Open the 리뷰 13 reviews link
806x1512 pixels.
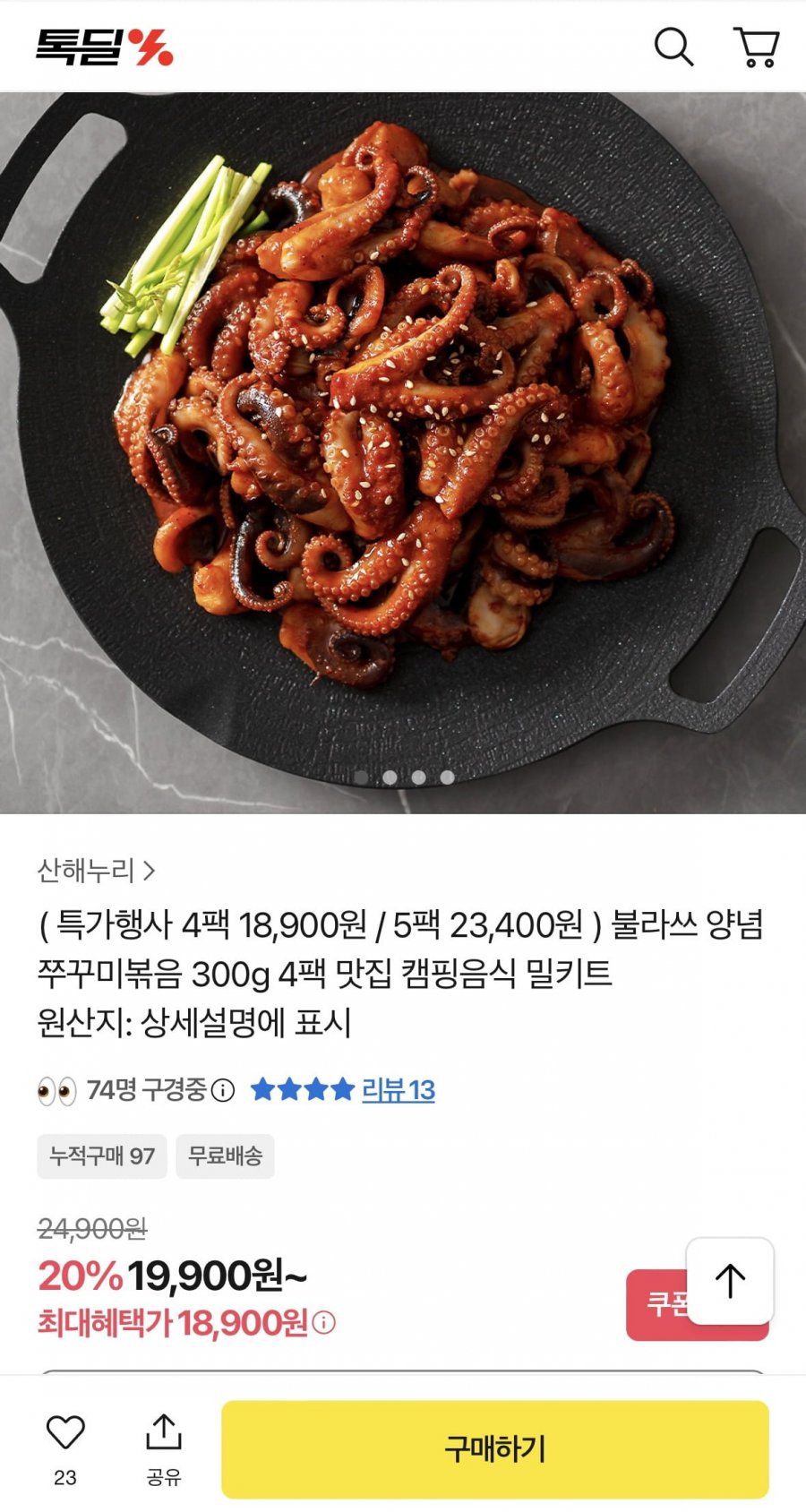398,1090
